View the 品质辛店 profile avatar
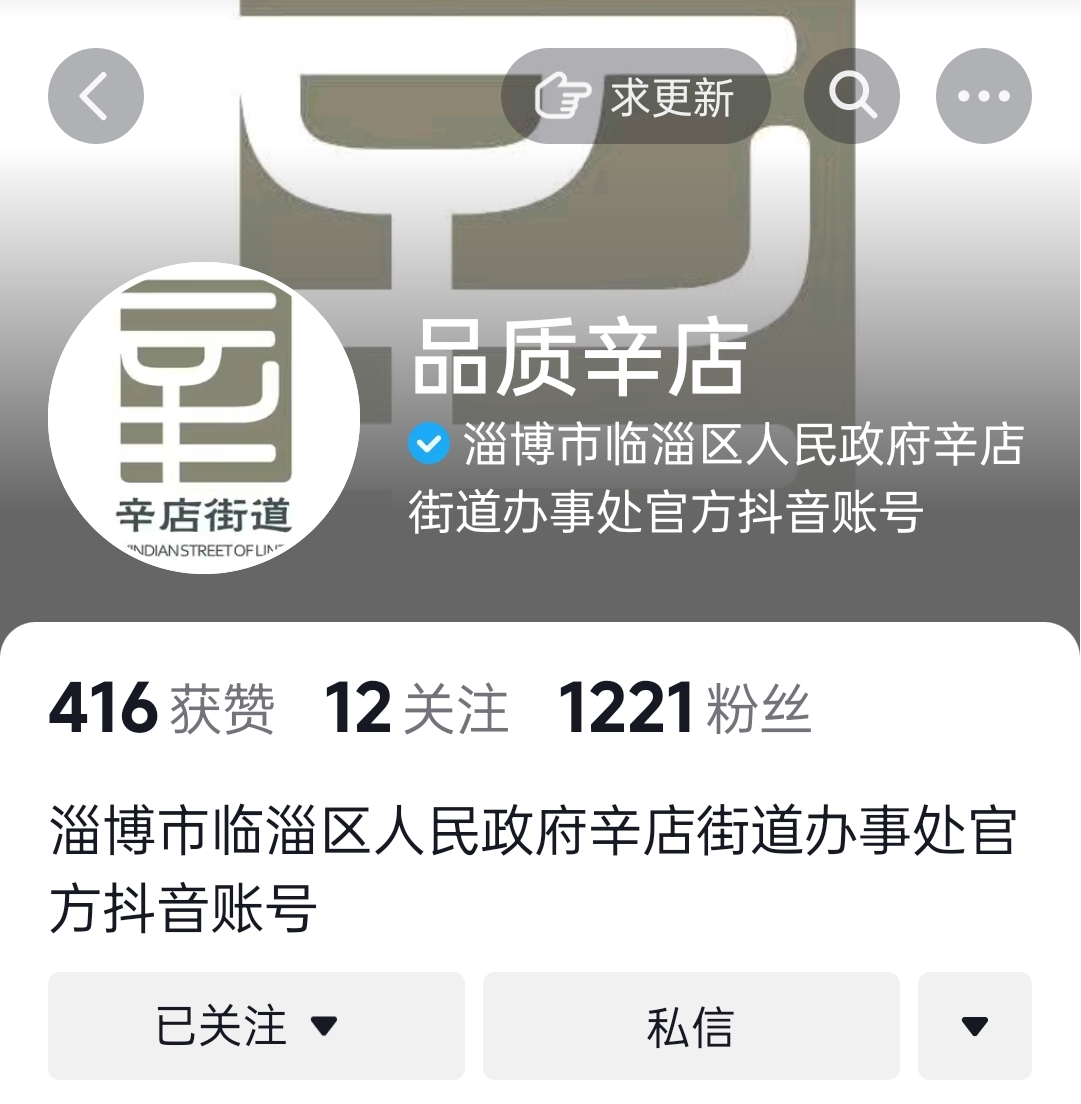 click(204, 418)
